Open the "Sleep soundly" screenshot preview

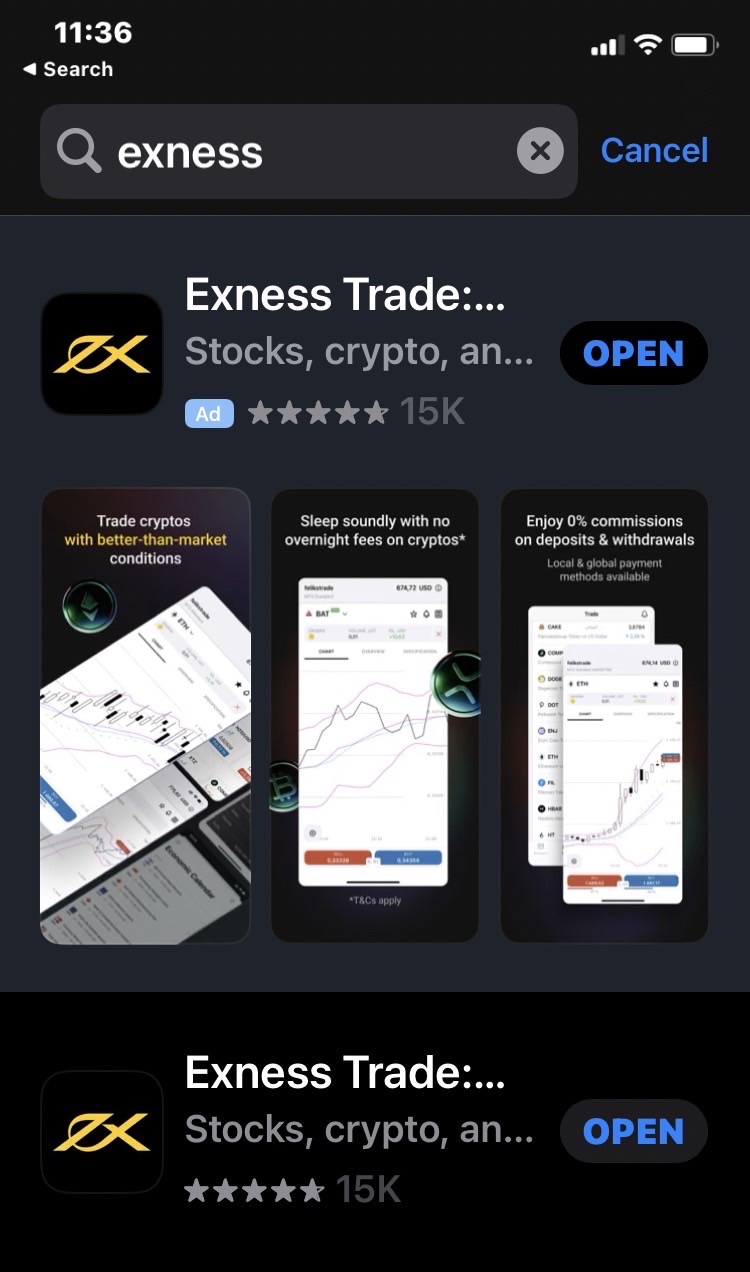[375, 716]
